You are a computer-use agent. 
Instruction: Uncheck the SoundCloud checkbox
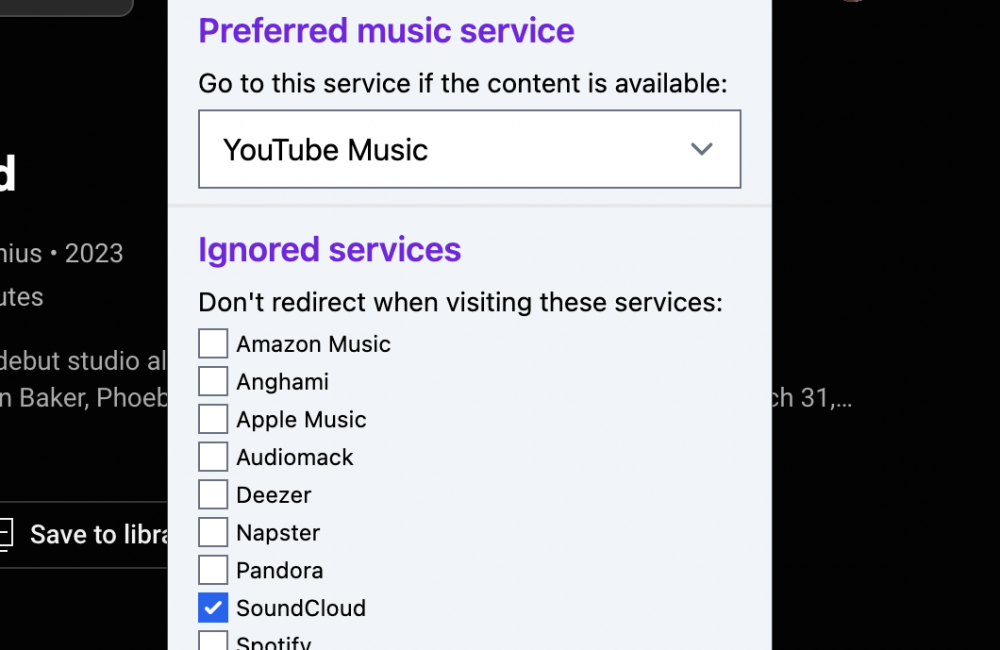pyautogui.click(x=213, y=608)
